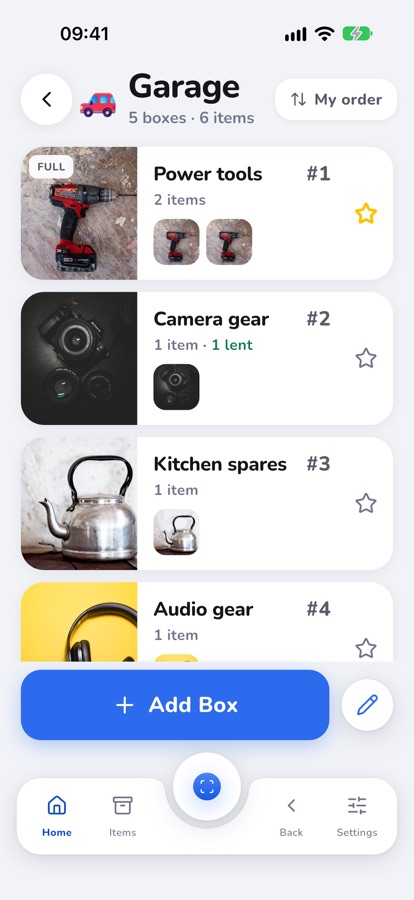
Task: Open the Audio gear box
Action: tap(207, 622)
